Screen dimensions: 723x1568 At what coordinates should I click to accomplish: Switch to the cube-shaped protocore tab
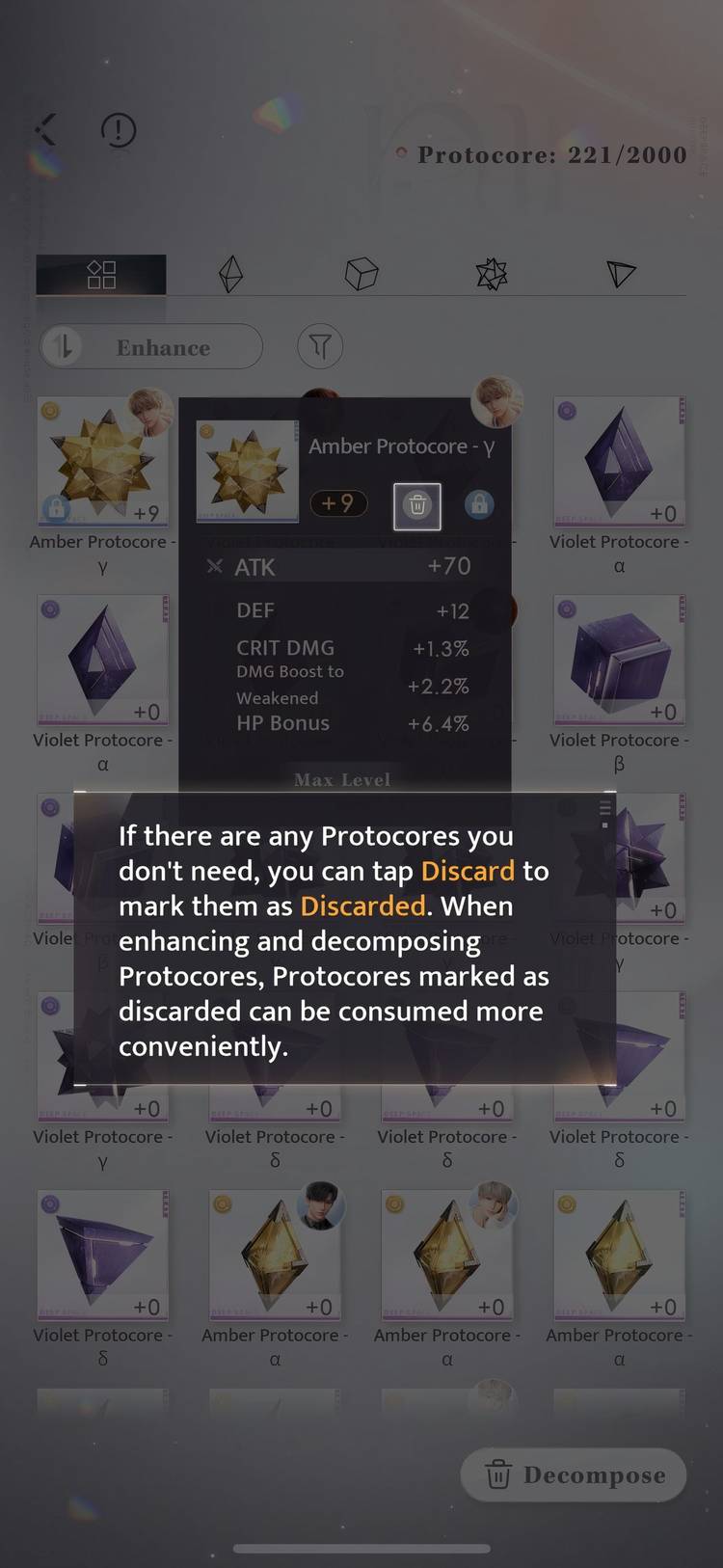361,274
